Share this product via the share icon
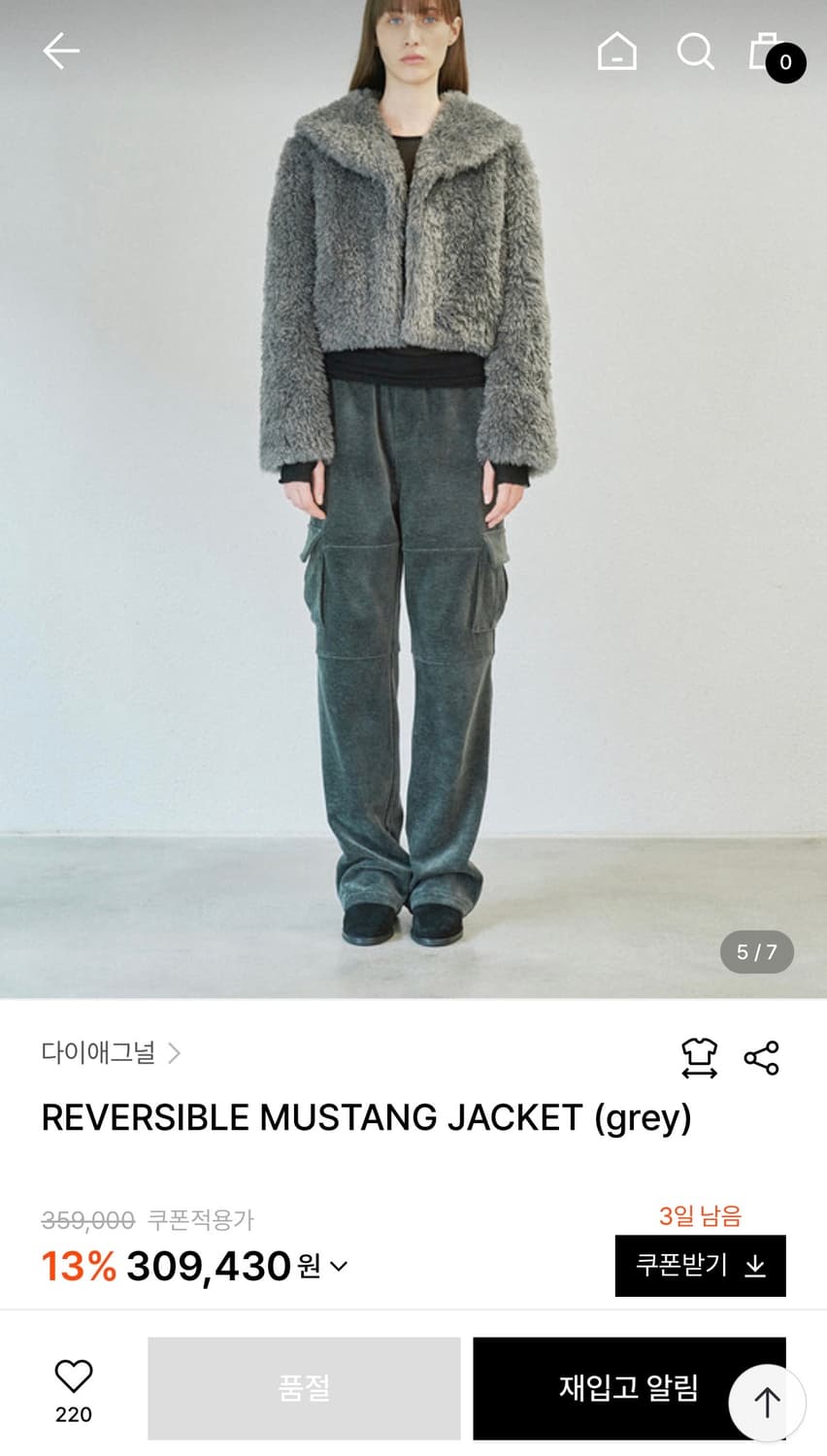The image size is (827, 1456). click(x=761, y=1058)
